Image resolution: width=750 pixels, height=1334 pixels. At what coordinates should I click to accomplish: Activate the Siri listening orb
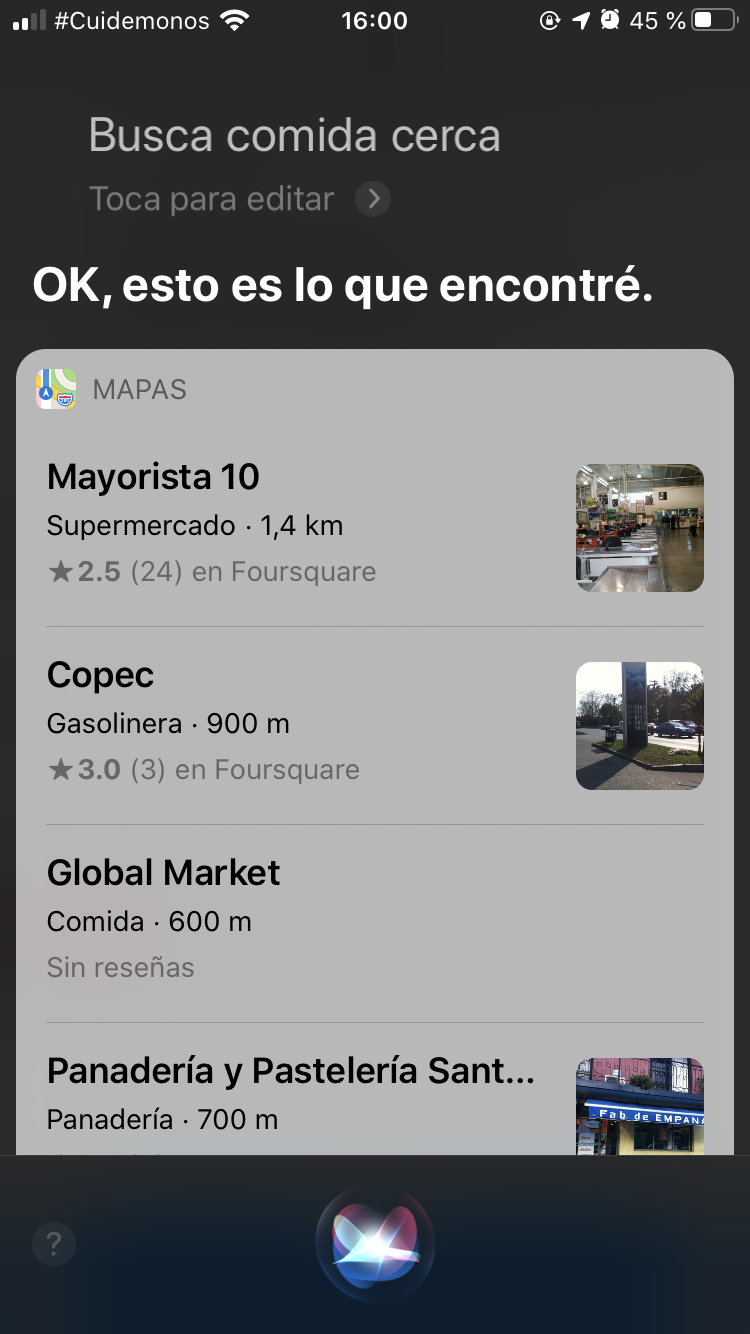tap(375, 1243)
